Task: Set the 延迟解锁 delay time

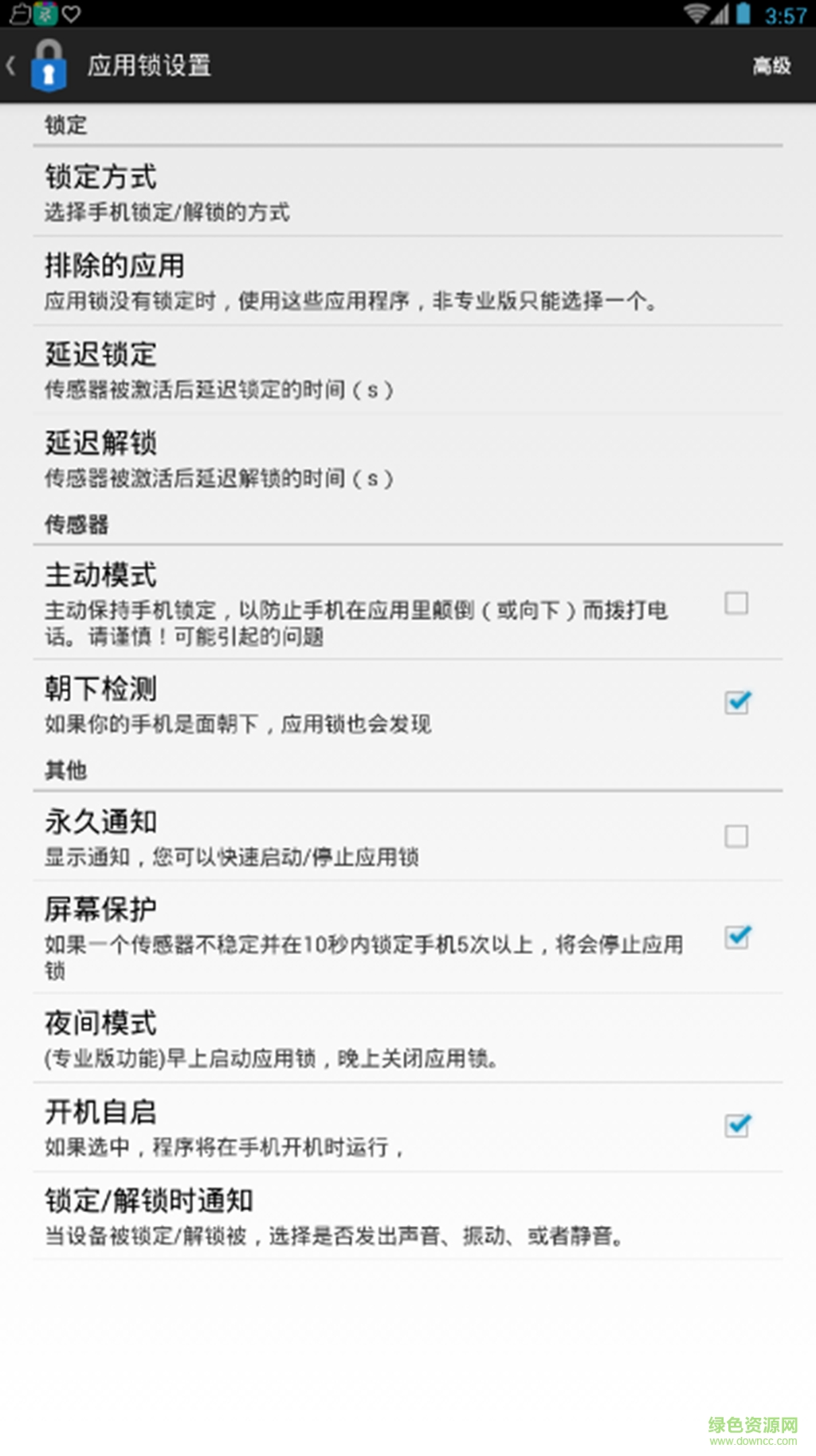Action: [x=406, y=459]
